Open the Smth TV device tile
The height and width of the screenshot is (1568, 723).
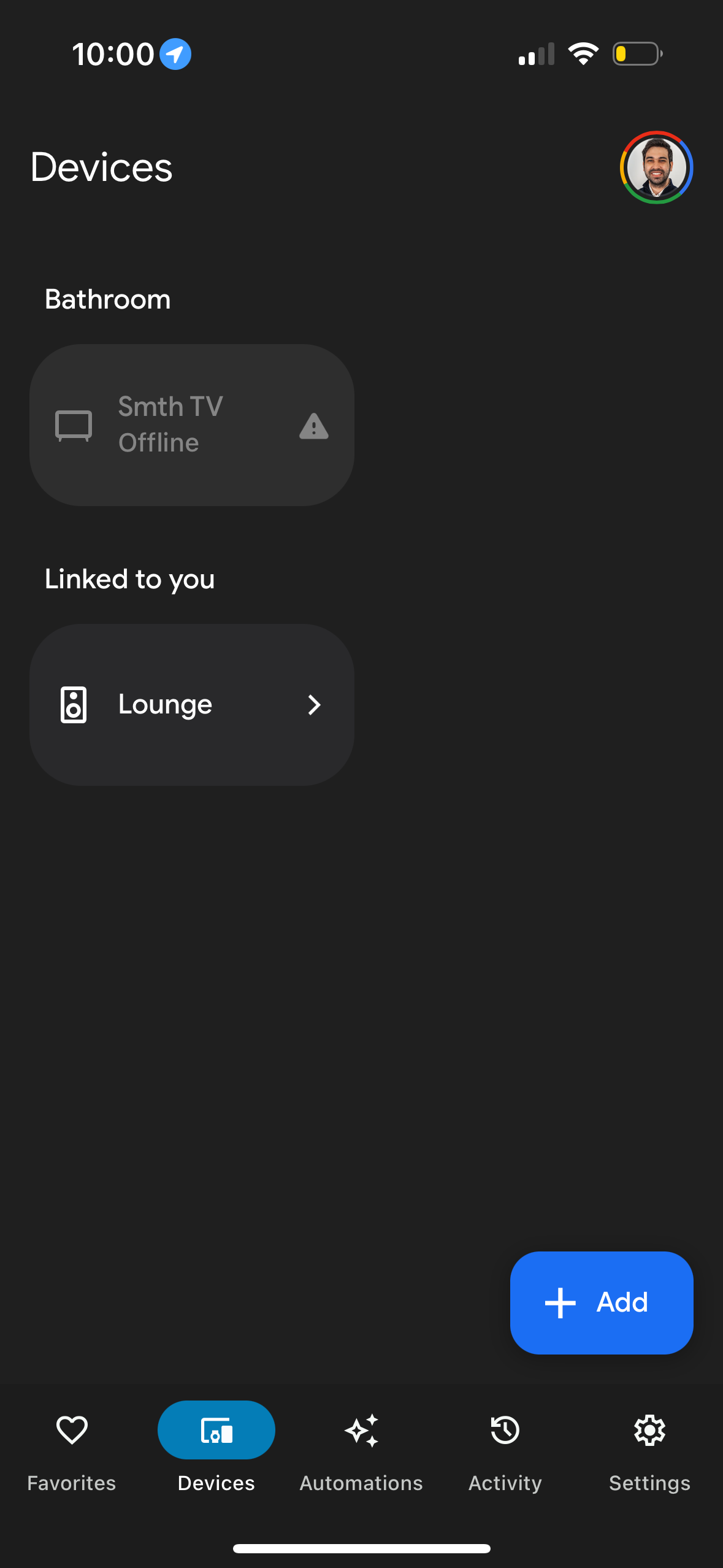(x=192, y=425)
